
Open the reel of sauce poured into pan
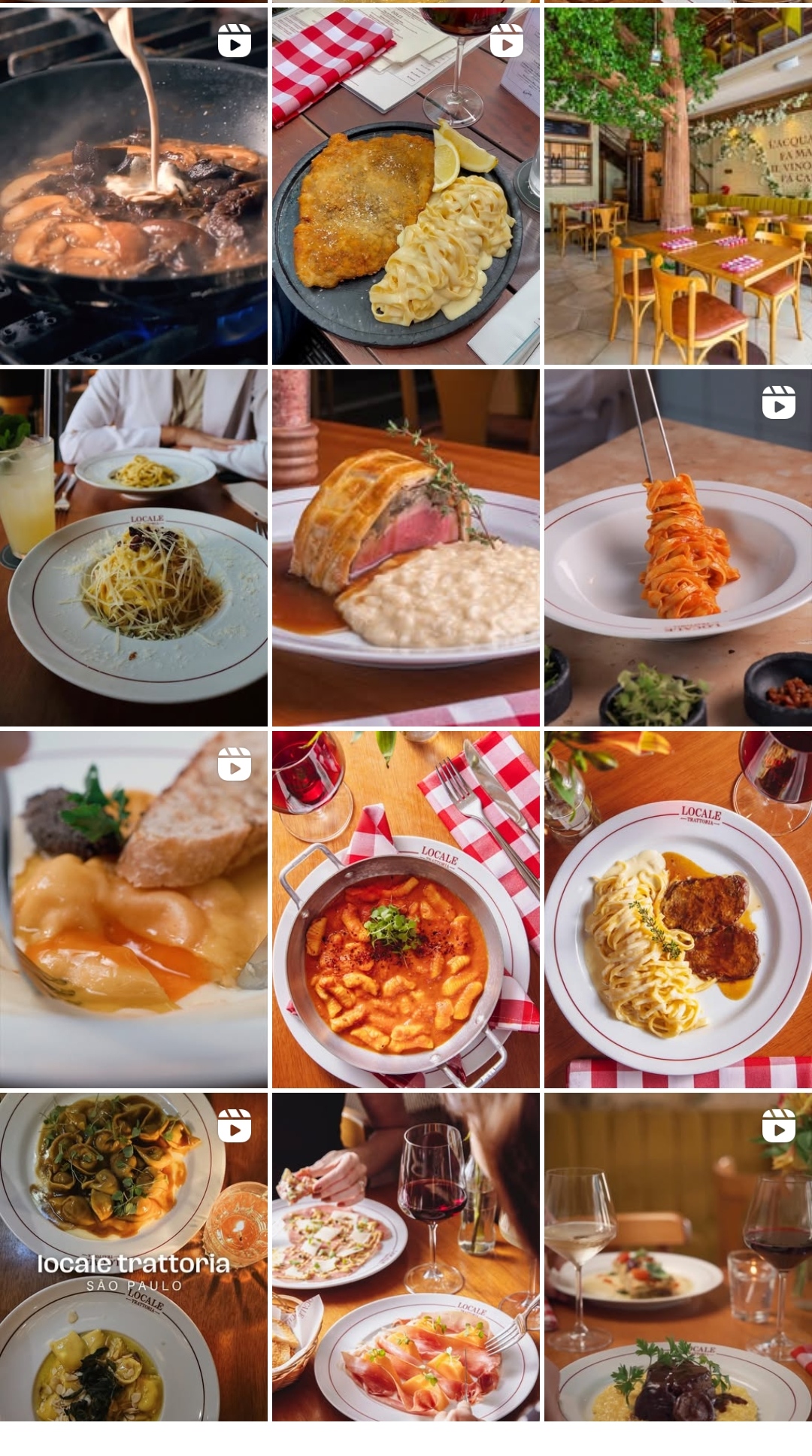[x=133, y=186]
